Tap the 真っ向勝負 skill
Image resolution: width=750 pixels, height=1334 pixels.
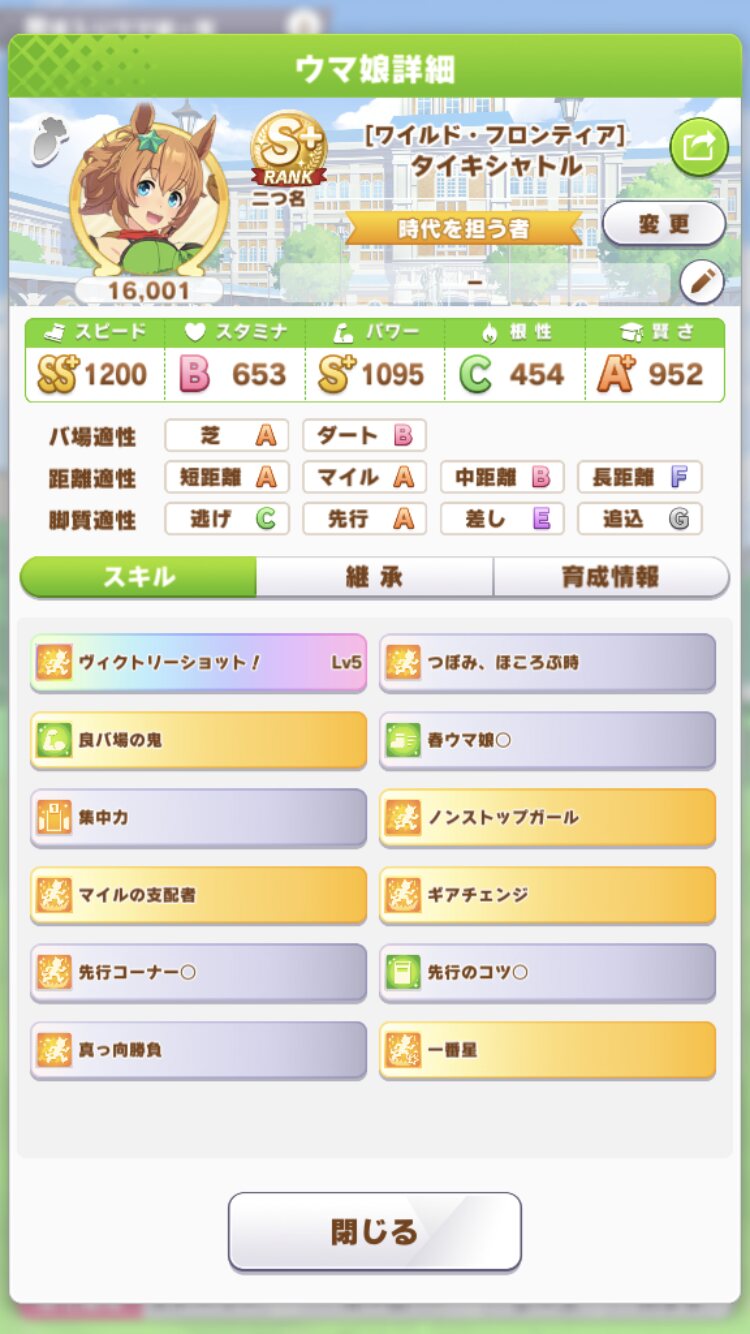pos(198,1050)
